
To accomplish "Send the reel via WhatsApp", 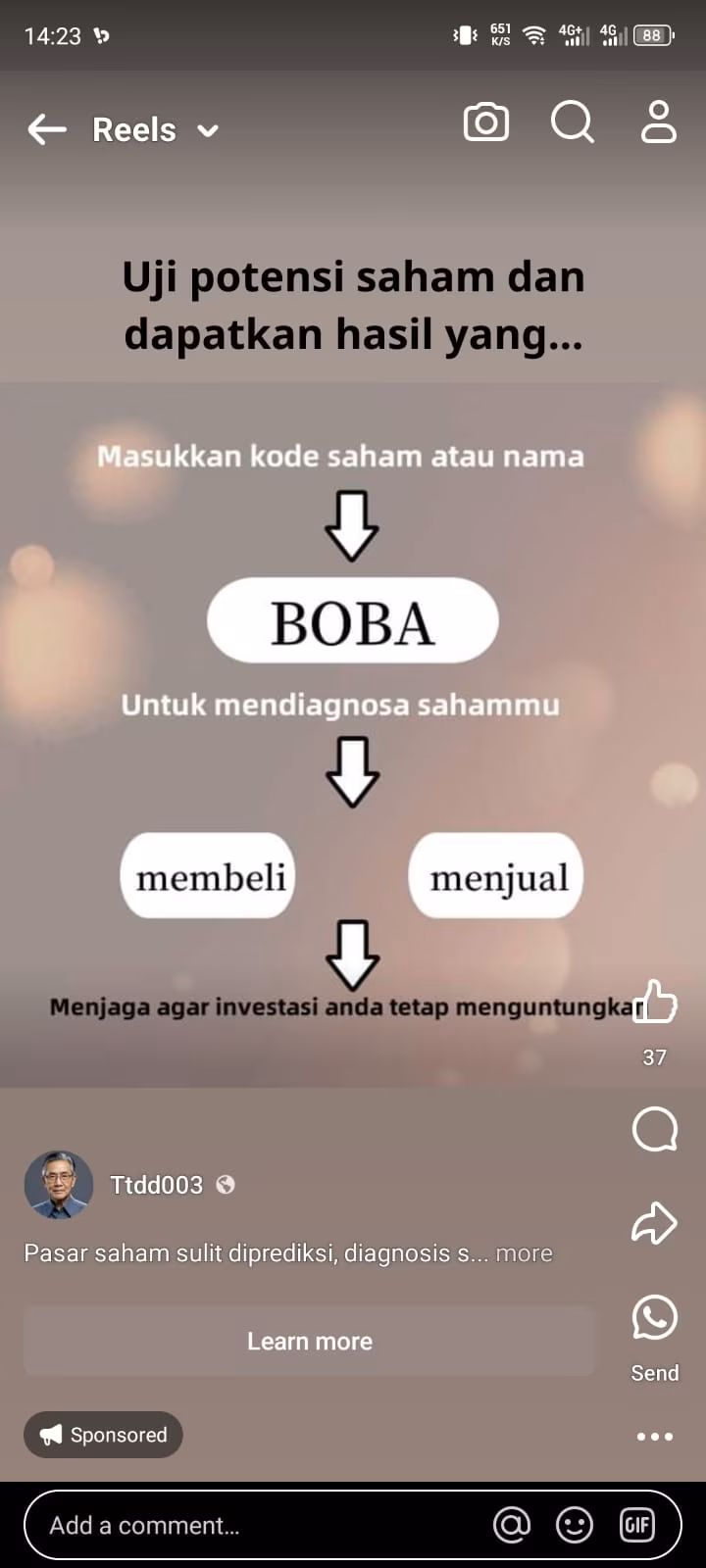I will pos(655,1318).
